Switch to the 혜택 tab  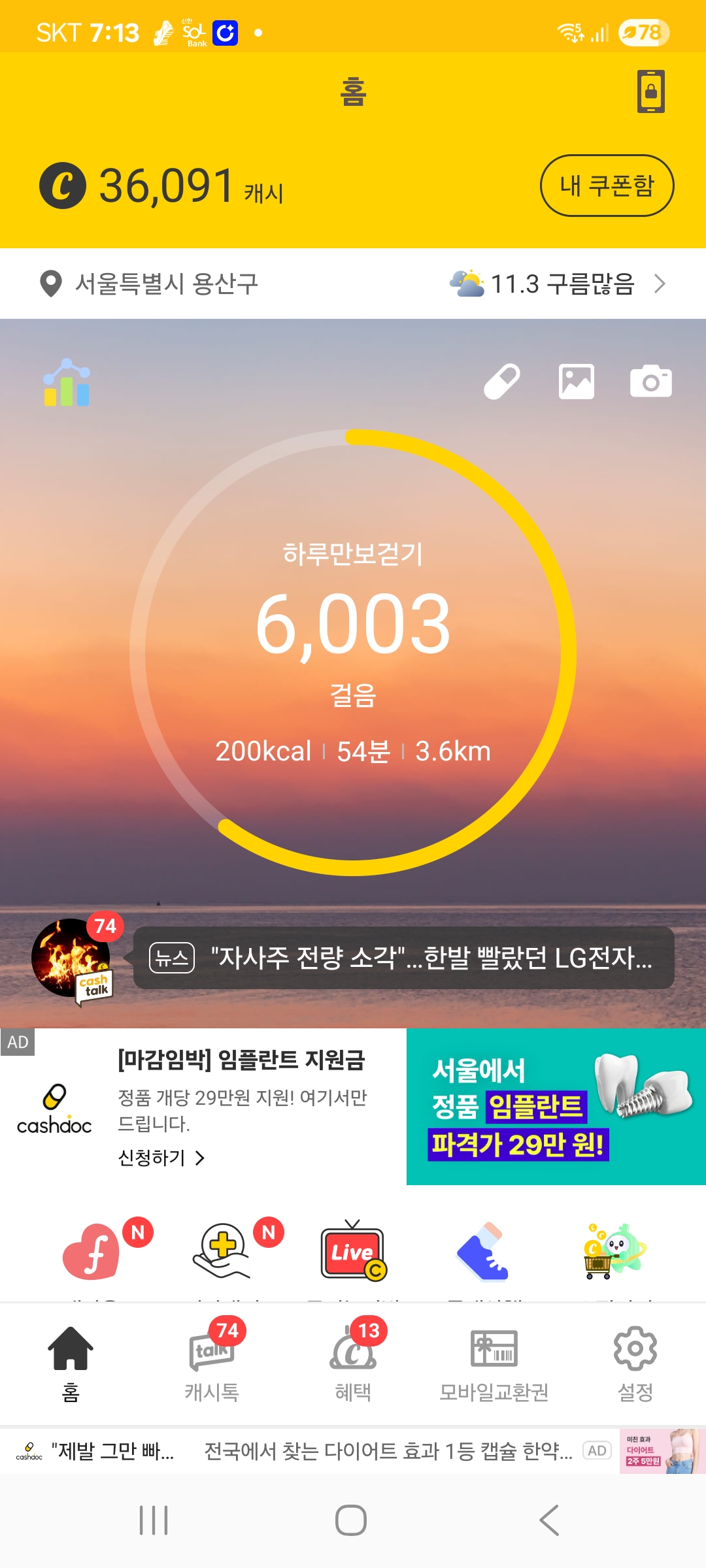click(x=353, y=1362)
